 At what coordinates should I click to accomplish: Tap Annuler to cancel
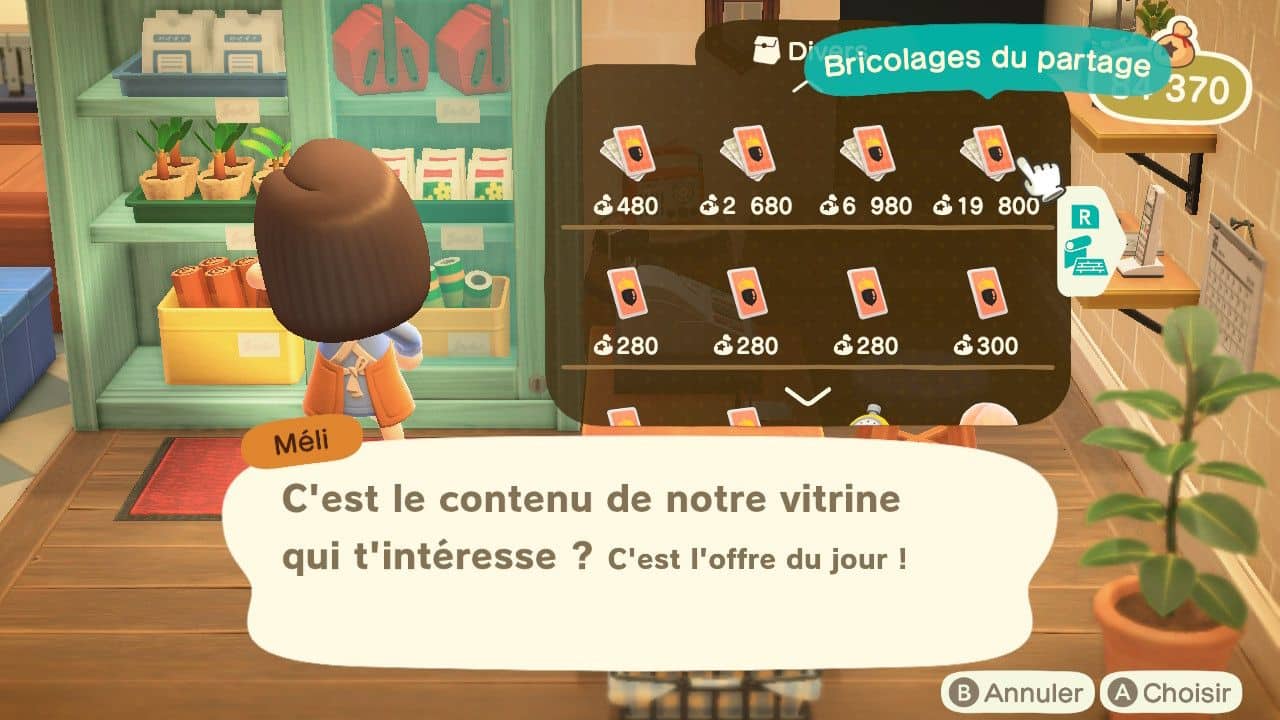(x=1018, y=693)
